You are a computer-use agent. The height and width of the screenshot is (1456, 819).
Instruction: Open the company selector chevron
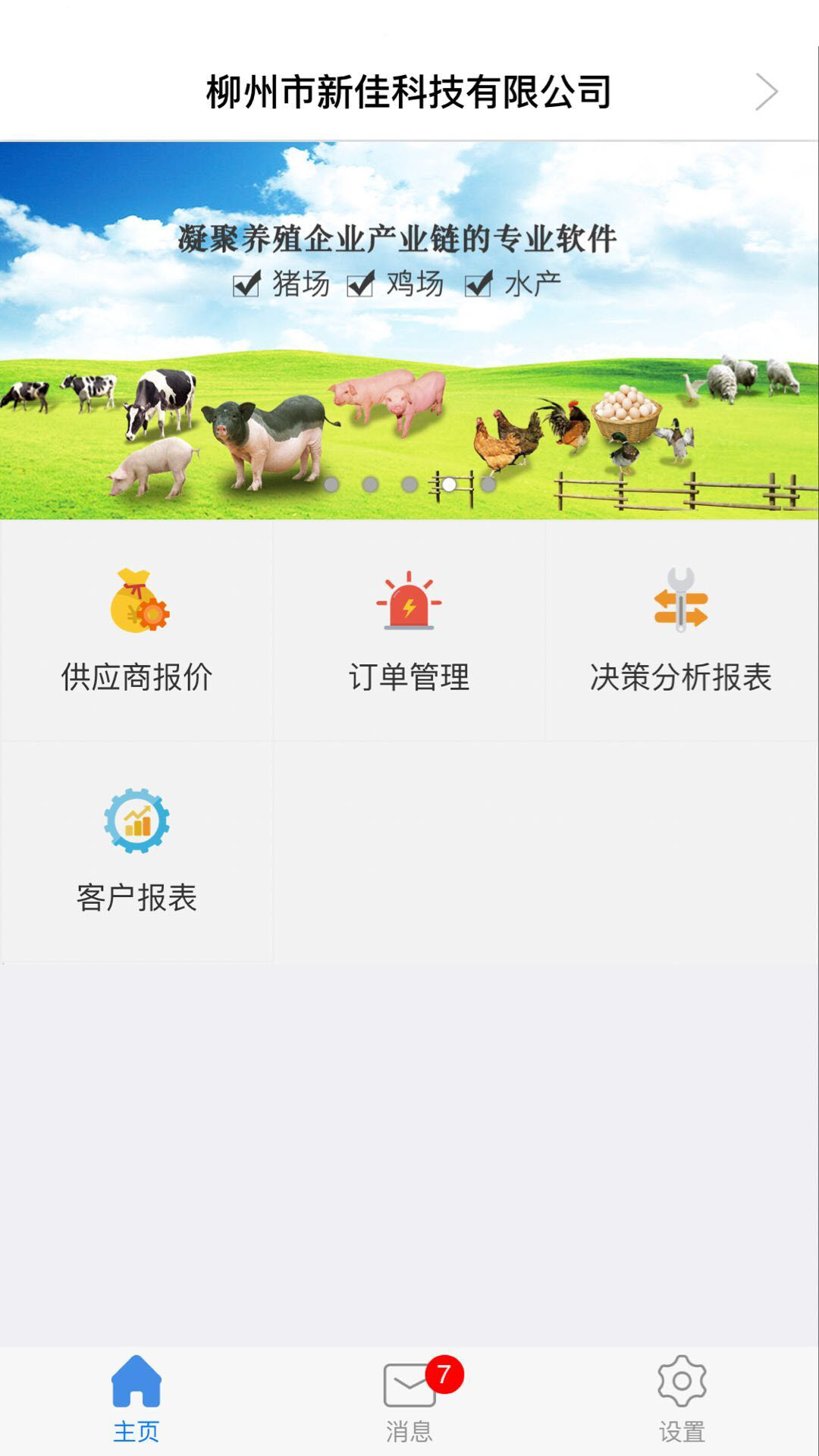(766, 93)
